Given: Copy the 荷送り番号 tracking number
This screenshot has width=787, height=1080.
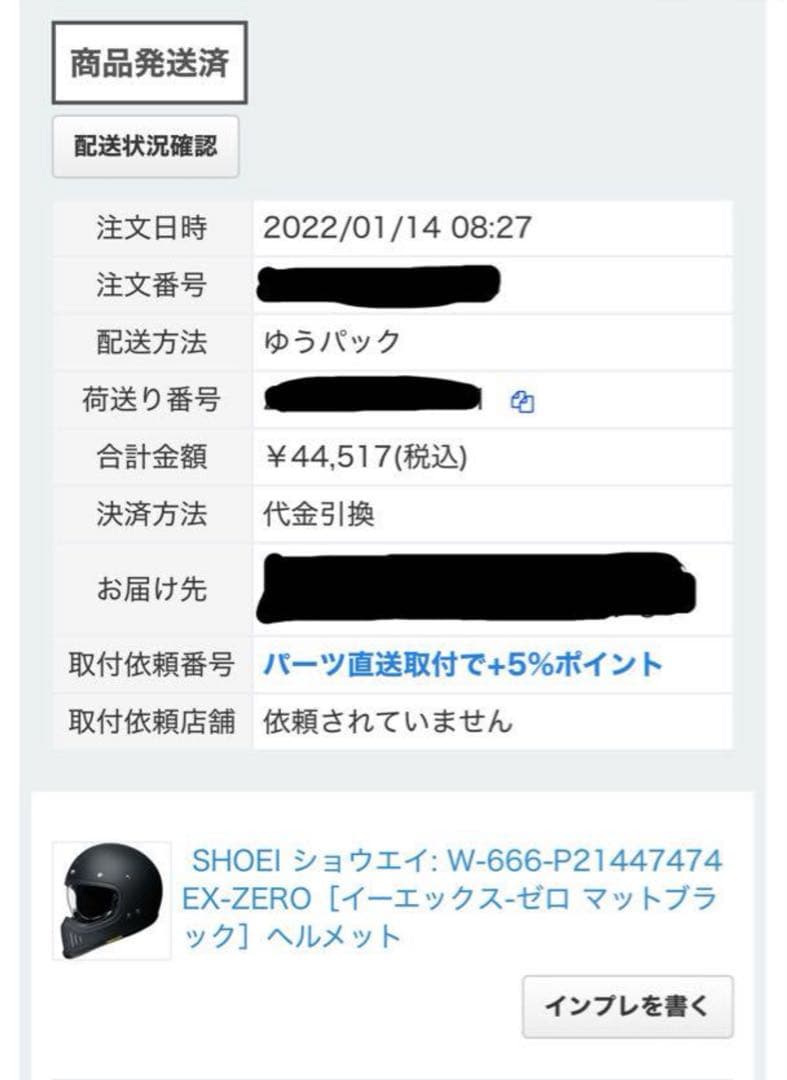Looking at the screenshot, I should 522,401.
